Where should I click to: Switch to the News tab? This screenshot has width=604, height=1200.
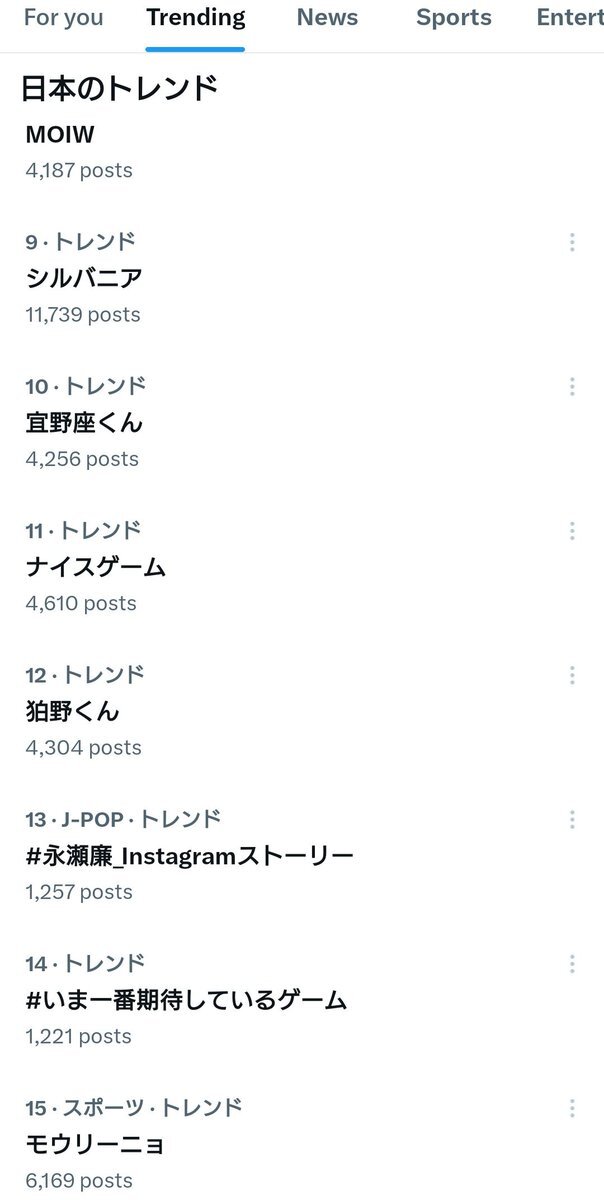coord(327,18)
